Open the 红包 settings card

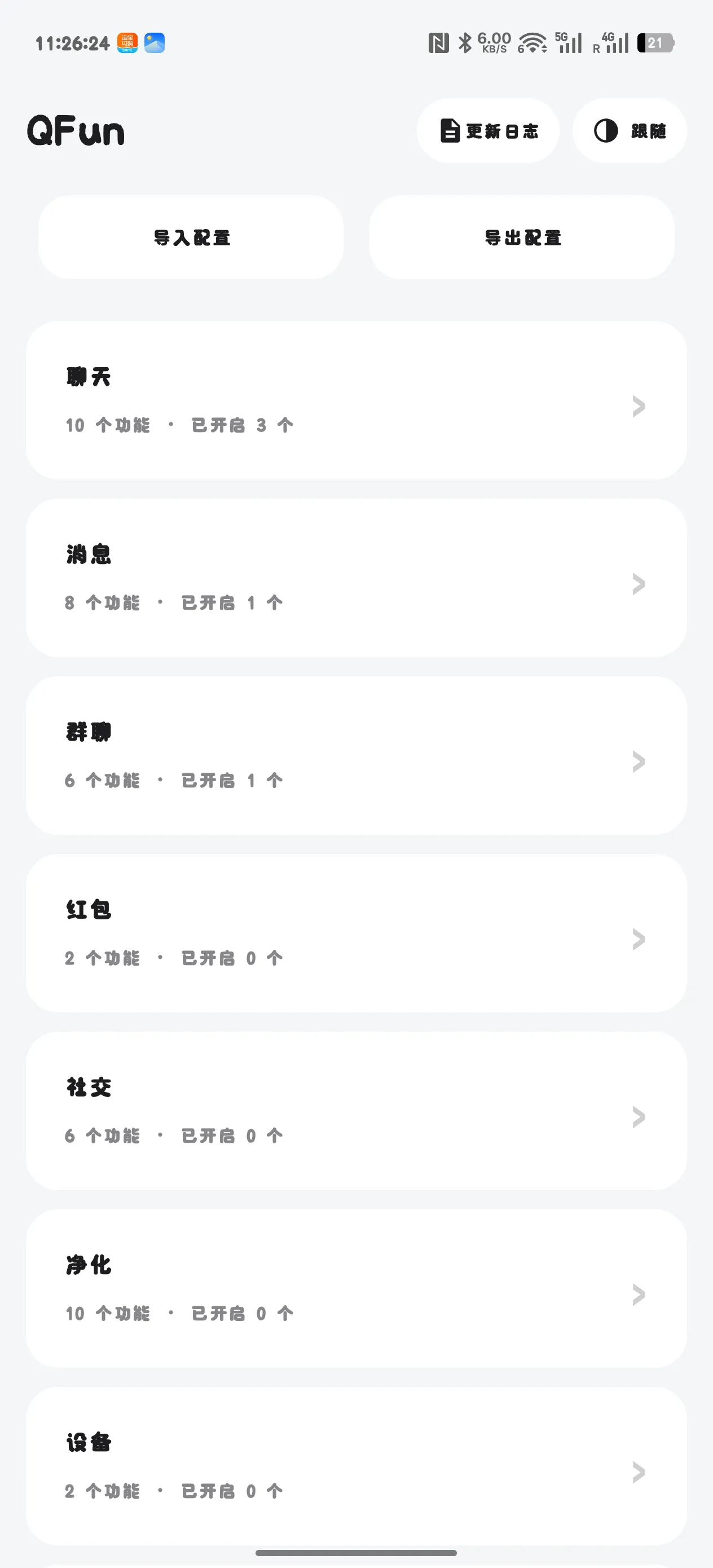click(356, 939)
